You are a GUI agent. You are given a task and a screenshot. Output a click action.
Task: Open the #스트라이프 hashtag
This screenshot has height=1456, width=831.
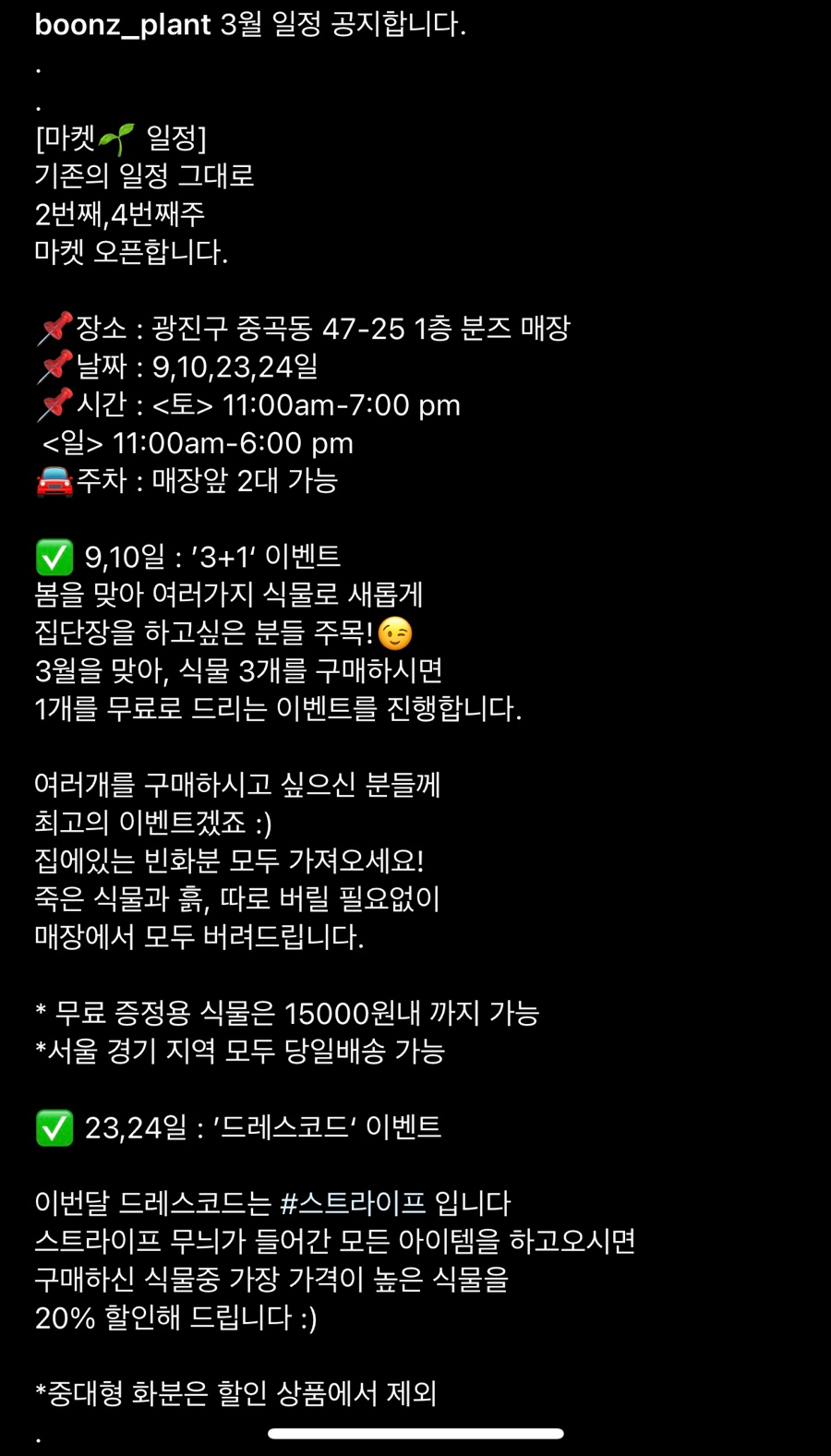coord(353,1203)
